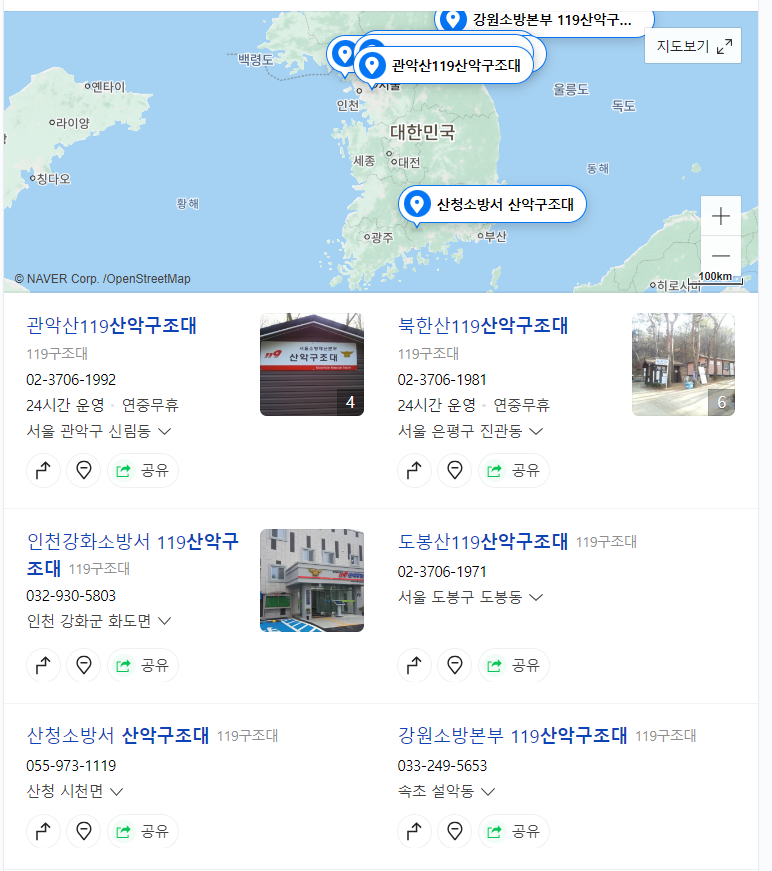The image size is (772, 871).
Task: Click the 강원소방본부 119산악구조대 marker at top
Action: point(456,18)
